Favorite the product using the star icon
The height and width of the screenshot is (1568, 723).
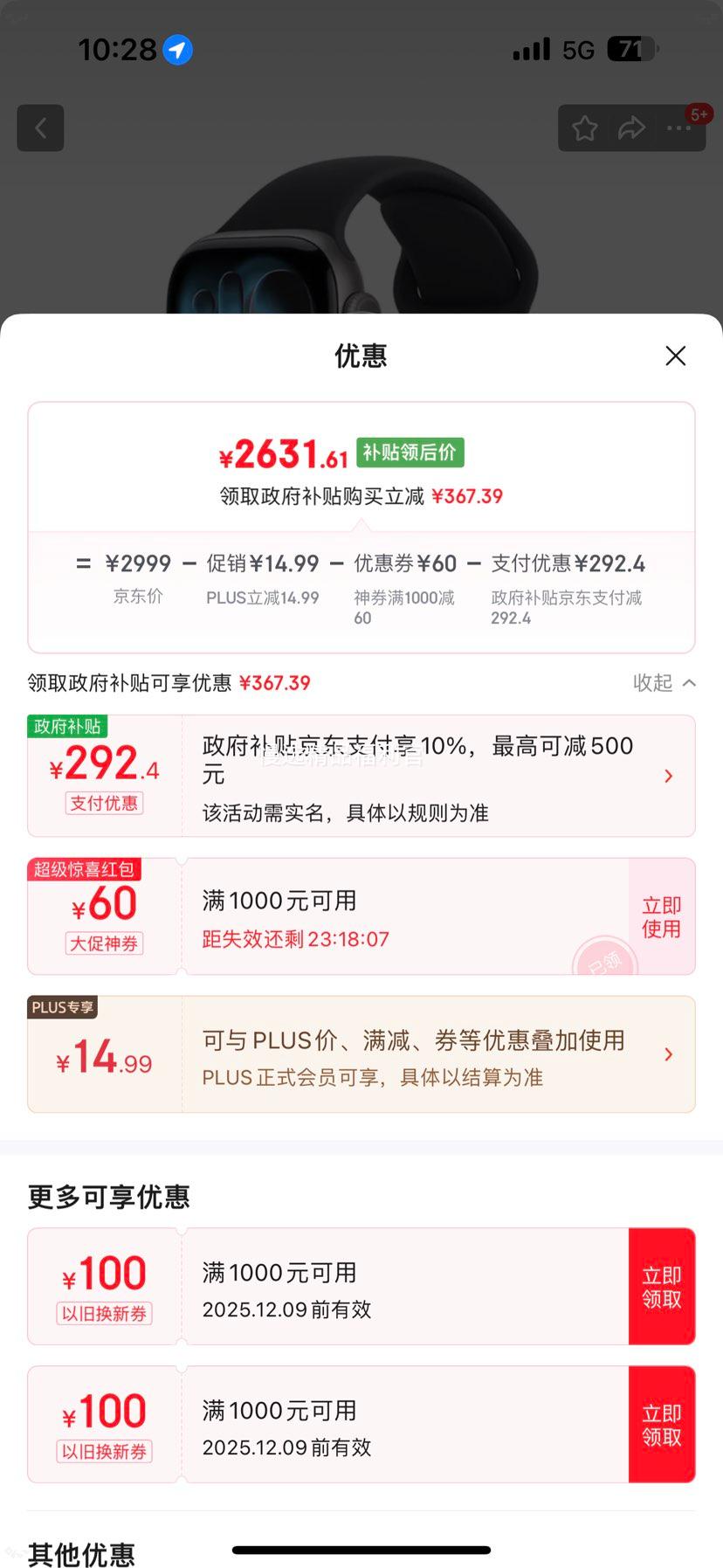point(584,128)
